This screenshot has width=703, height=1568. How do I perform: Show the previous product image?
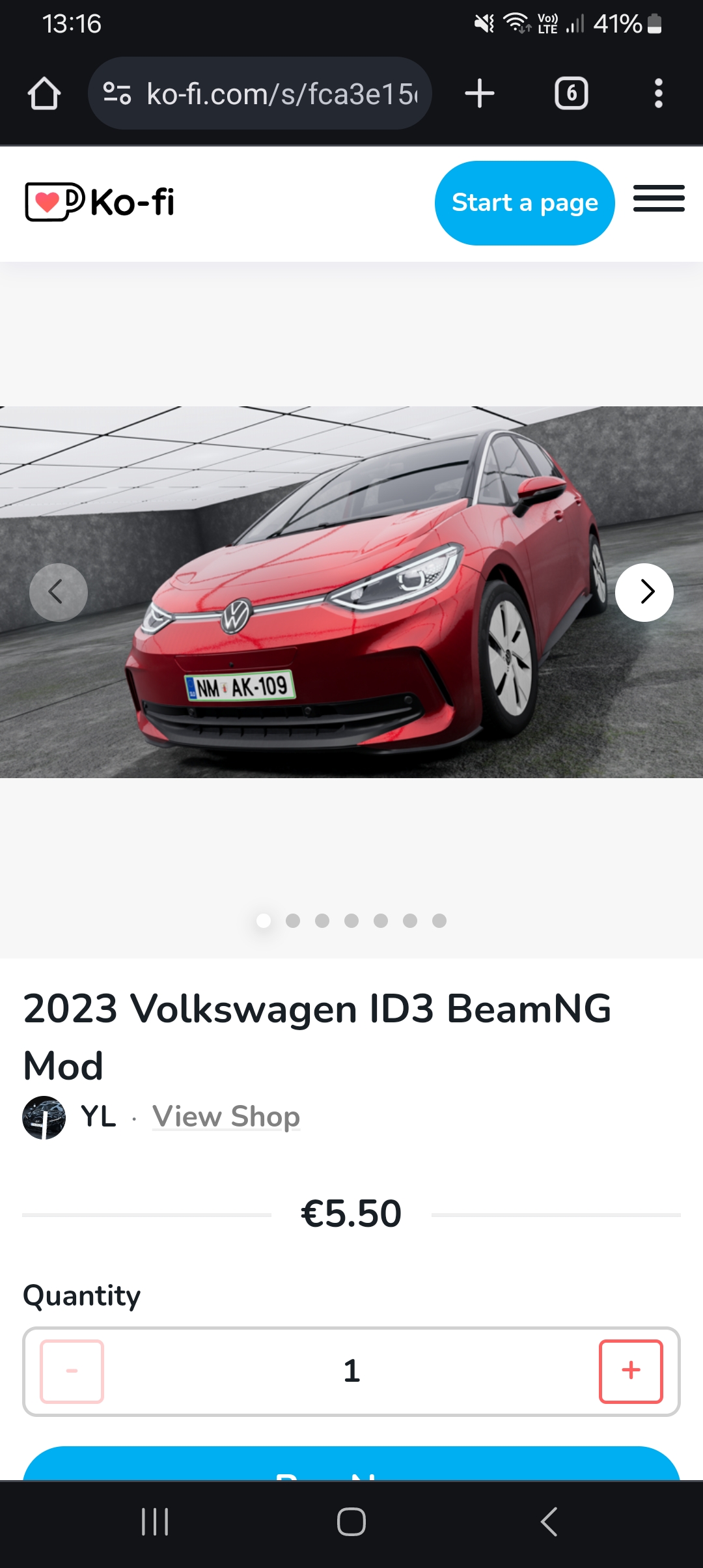click(59, 592)
